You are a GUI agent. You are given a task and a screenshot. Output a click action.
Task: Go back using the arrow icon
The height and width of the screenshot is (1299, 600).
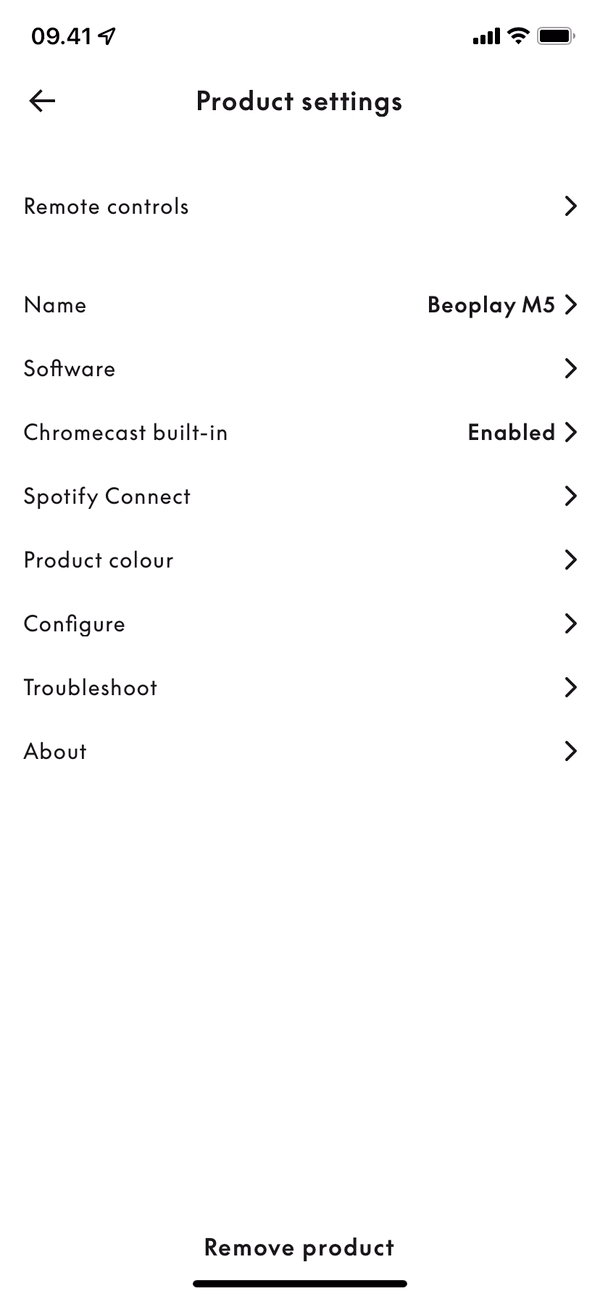[42, 101]
